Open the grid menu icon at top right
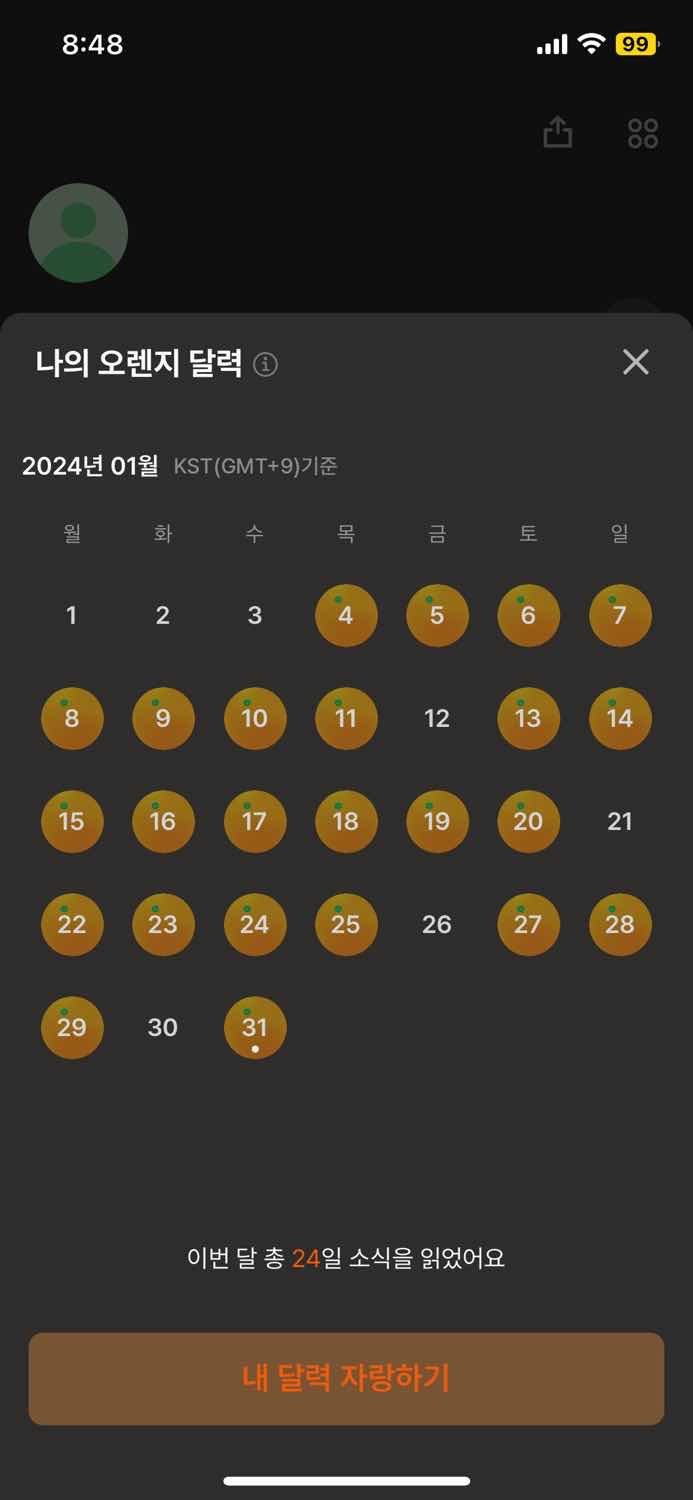Screen dimensions: 693x1500 pos(642,133)
